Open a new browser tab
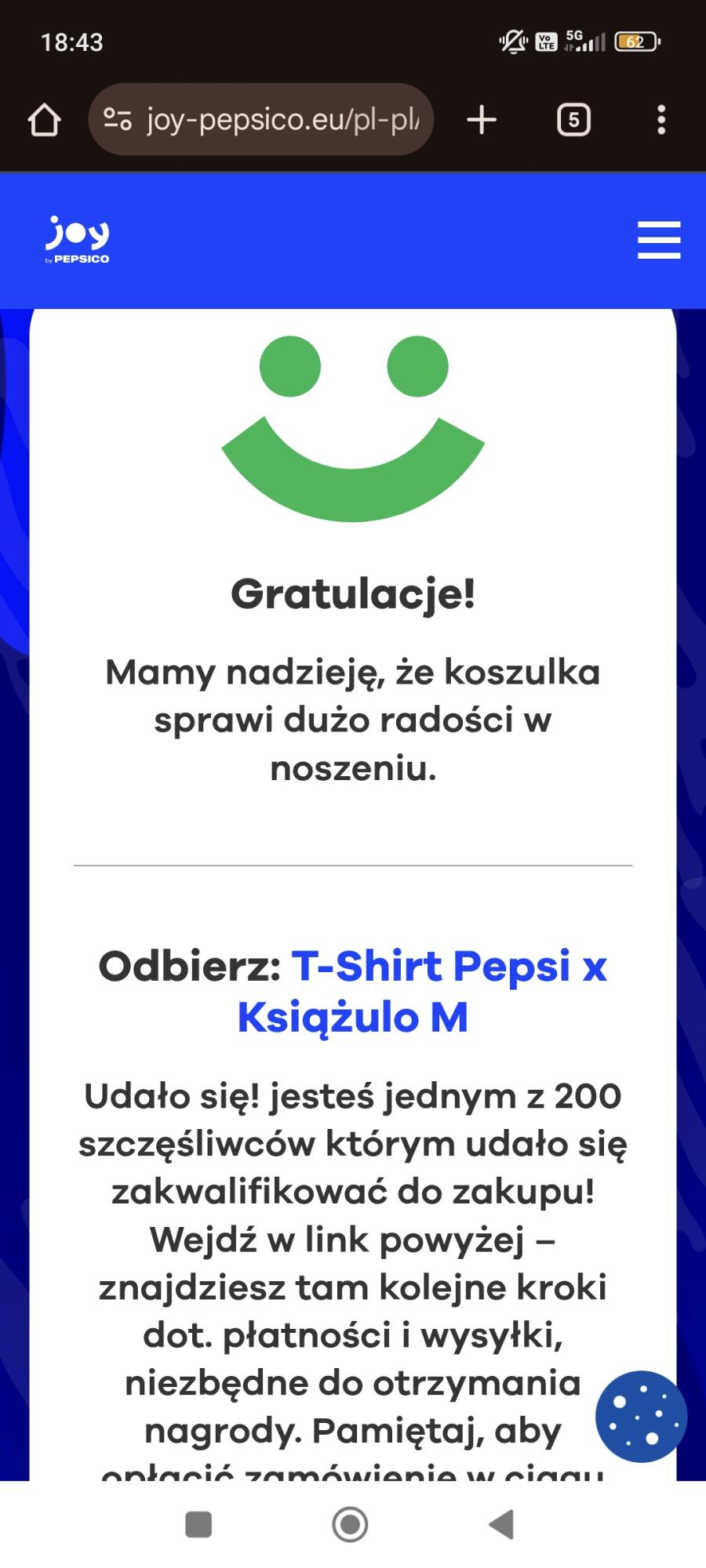 (x=482, y=120)
